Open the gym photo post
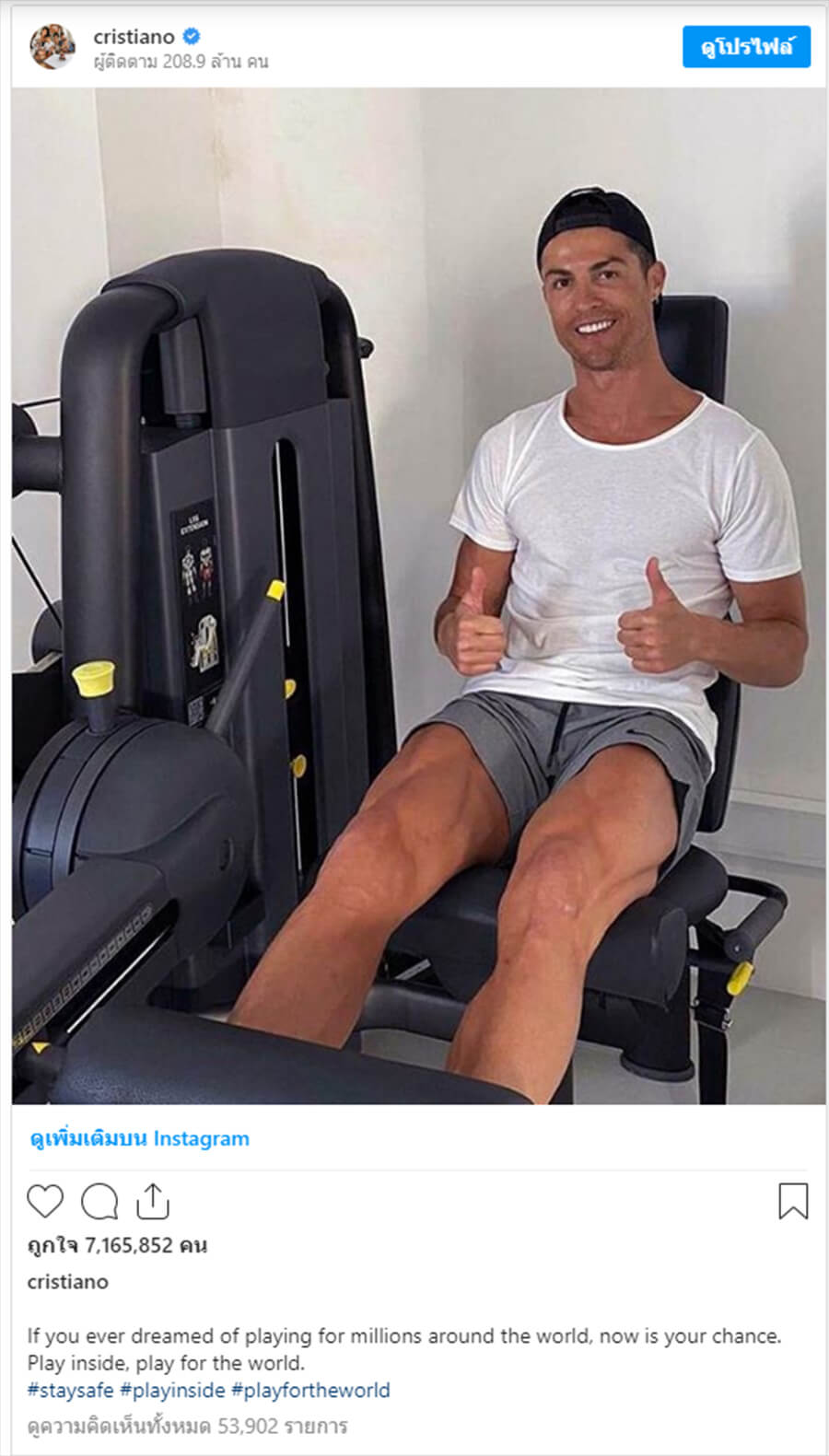Screen dimensions: 829x1456 pos(418,595)
